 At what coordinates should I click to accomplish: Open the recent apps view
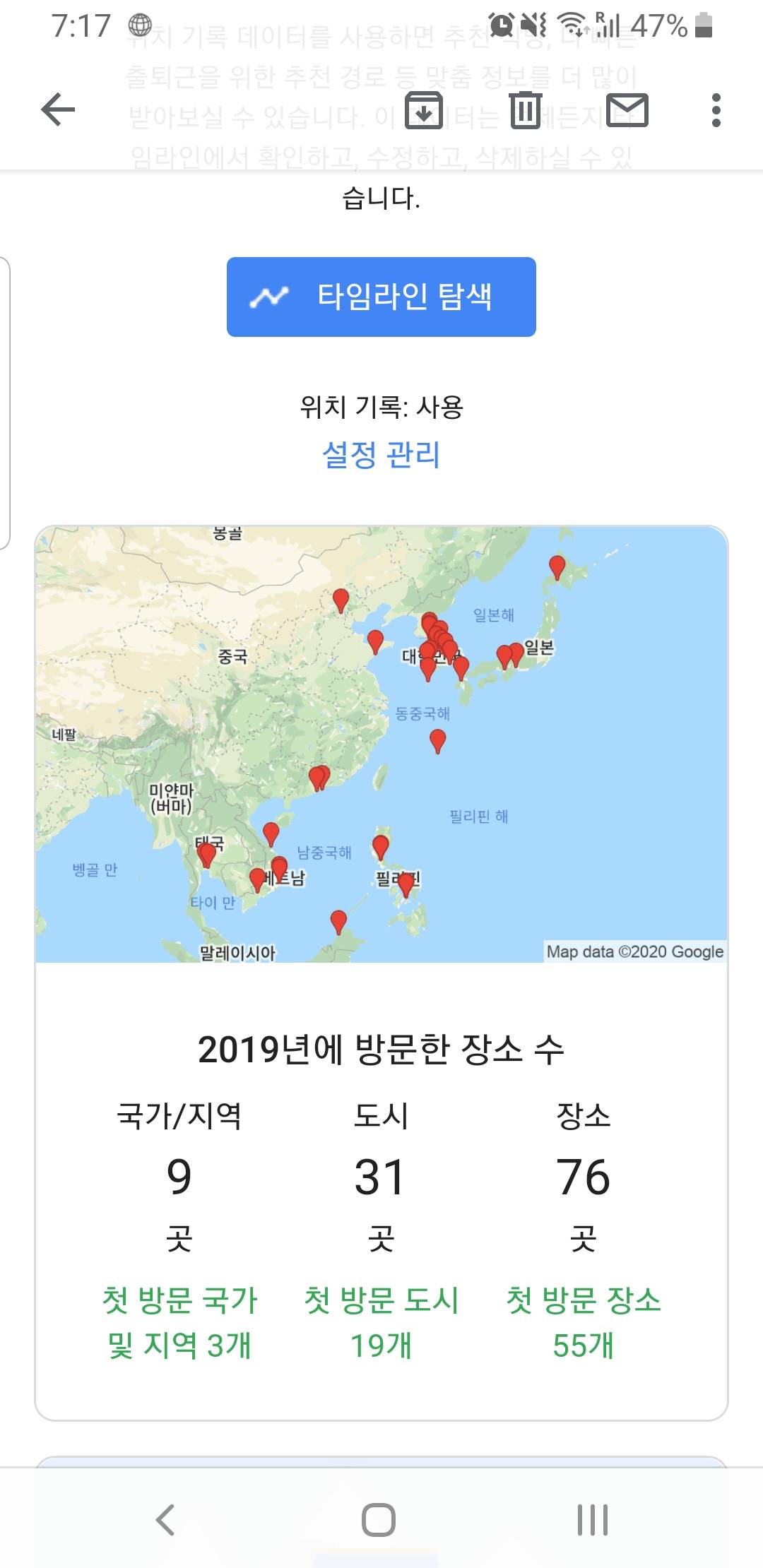coord(592,1520)
